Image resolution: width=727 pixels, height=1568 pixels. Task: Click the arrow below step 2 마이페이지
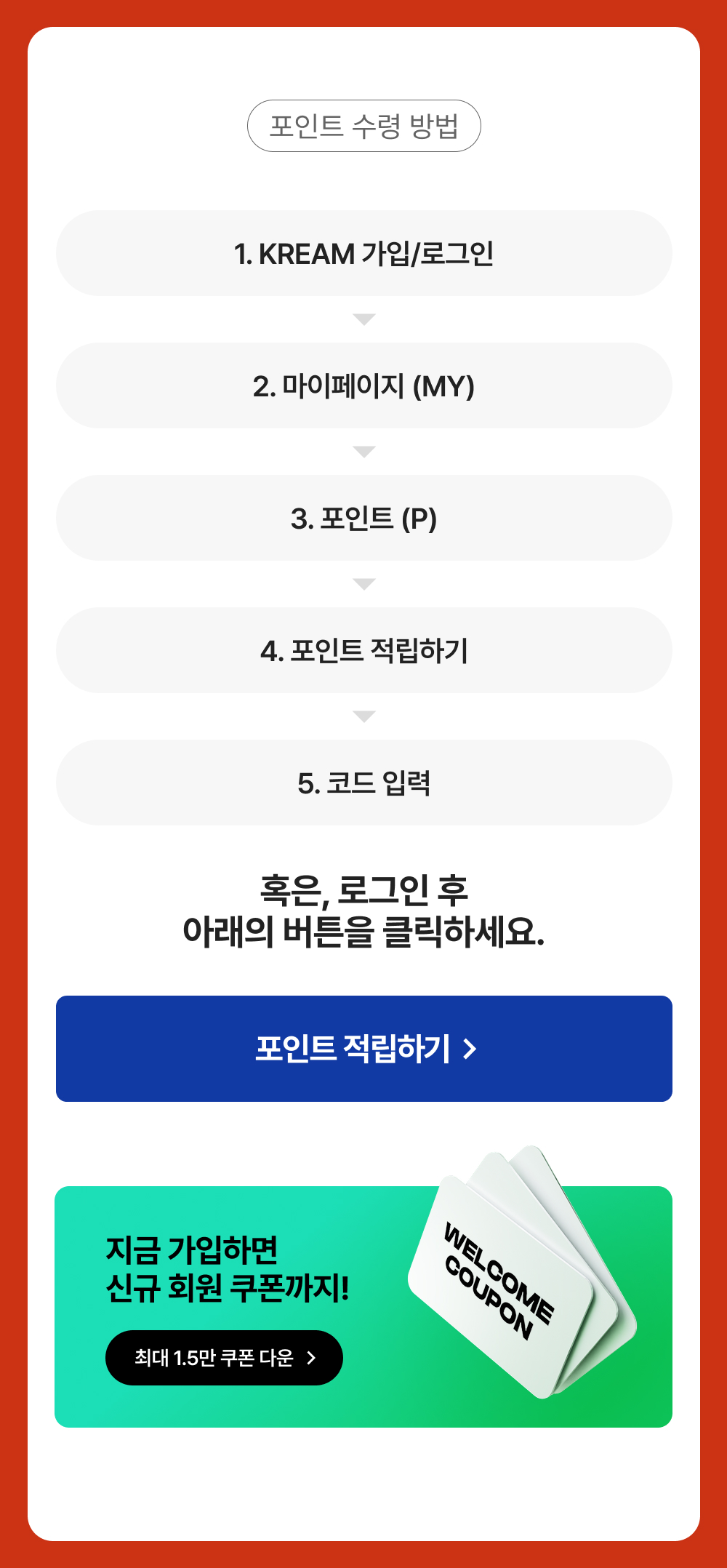[363, 451]
